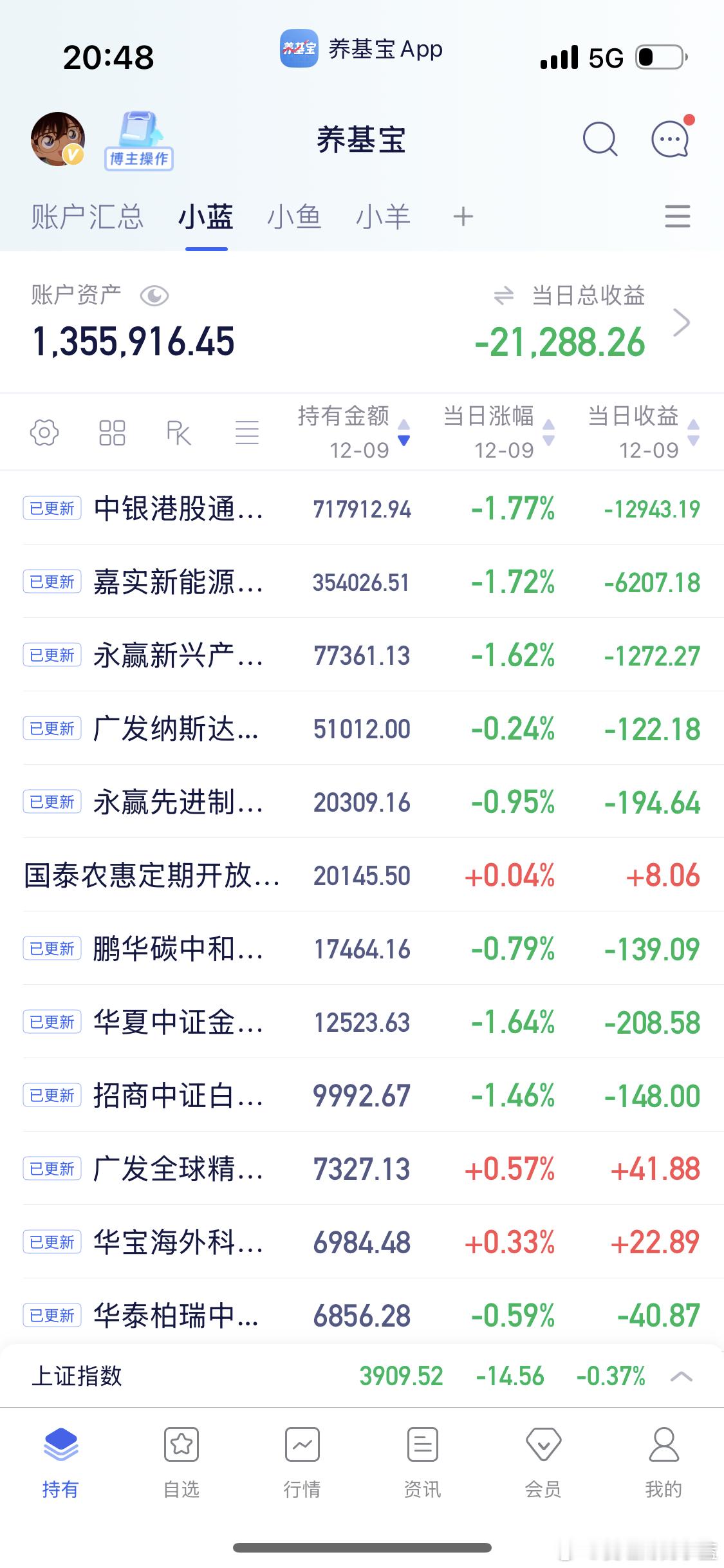Select the PK fund comparison icon
The image size is (724, 1568).
178,433
